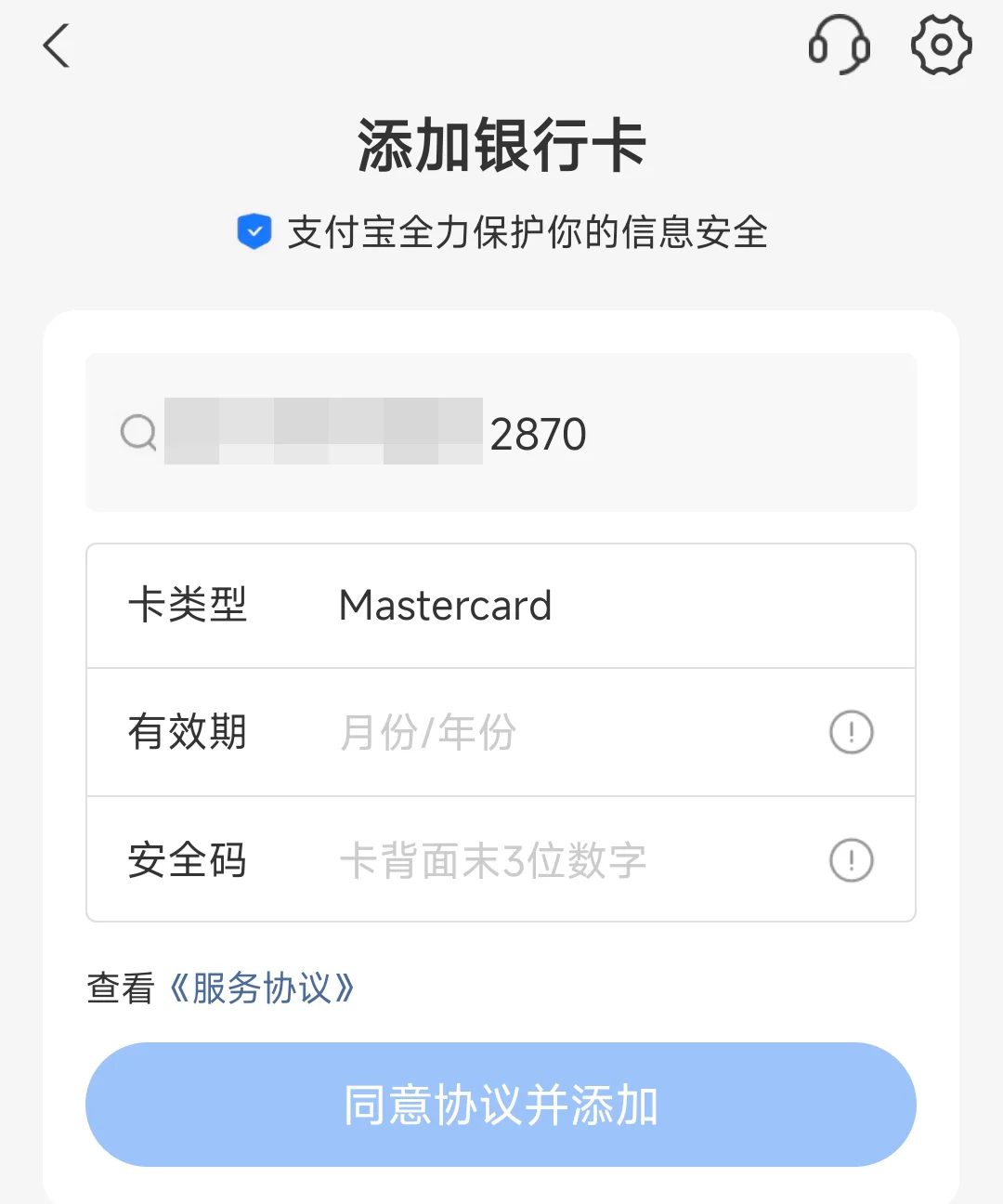Select the card number field ending 2870
1003x1204 pixels.
point(501,433)
